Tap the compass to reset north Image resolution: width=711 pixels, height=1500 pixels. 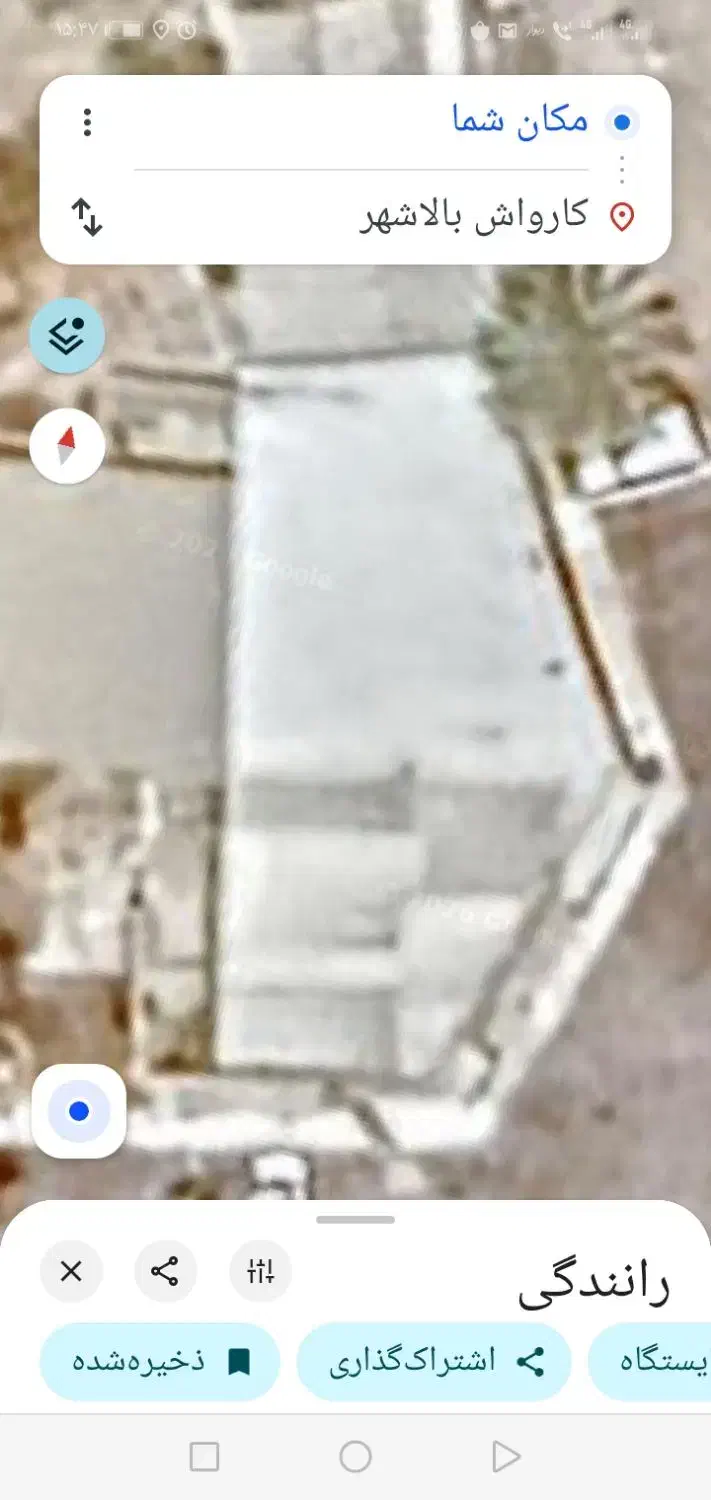pos(67,446)
